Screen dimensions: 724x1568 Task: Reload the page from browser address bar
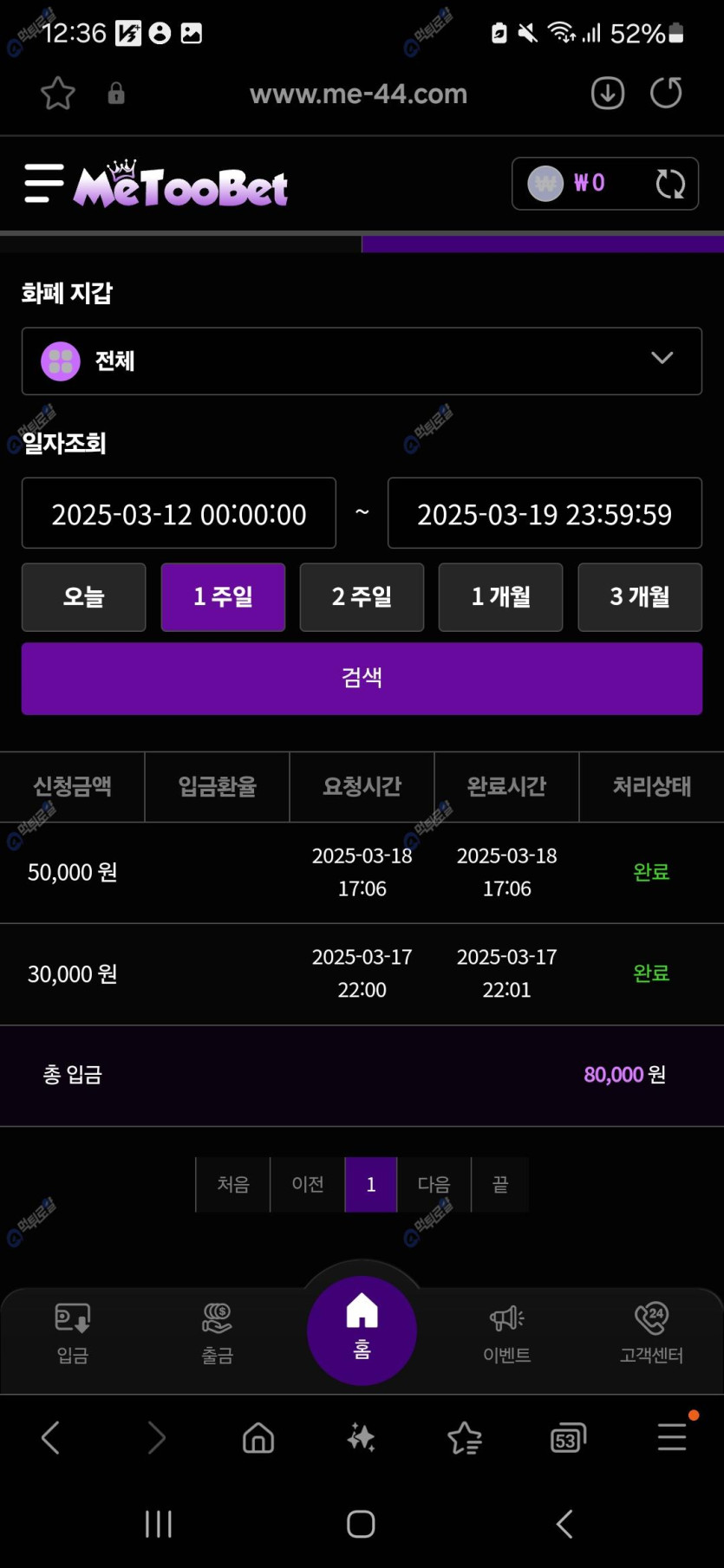click(x=666, y=93)
